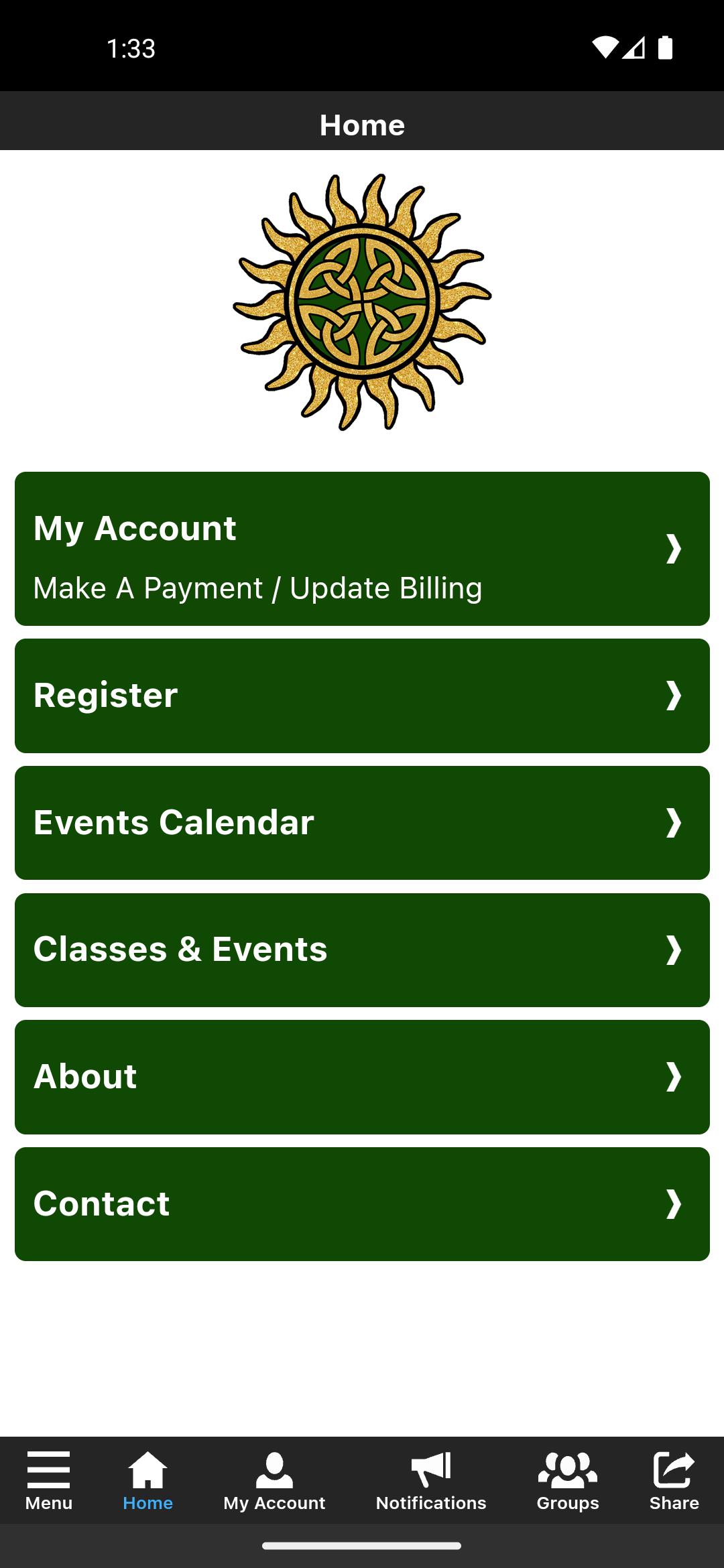Tap Share in the bottom bar
The width and height of the screenshot is (724, 1568).
coord(674,1481)
